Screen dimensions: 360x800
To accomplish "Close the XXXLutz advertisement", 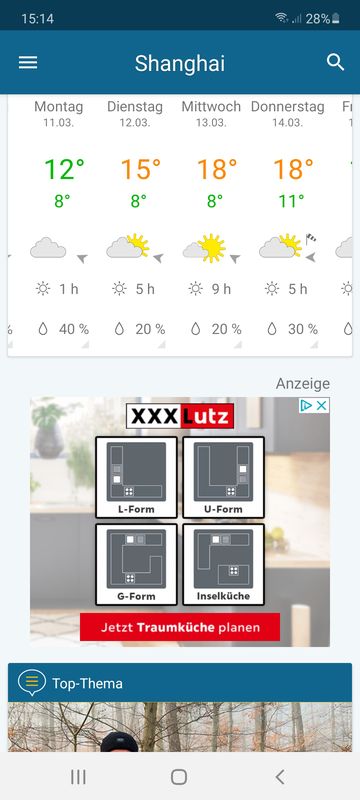I will point(322,406).
